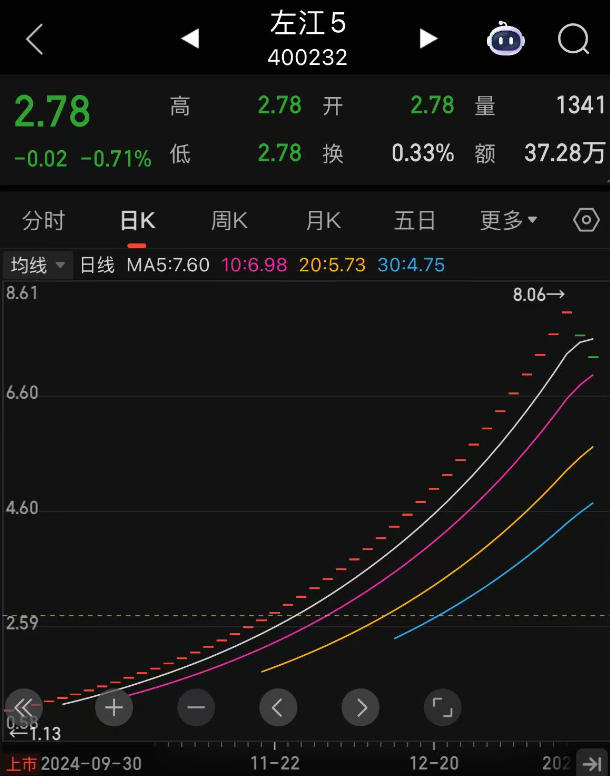Go back using the top-left arrow
The image size is (610, 776).
tap(35, 40)
